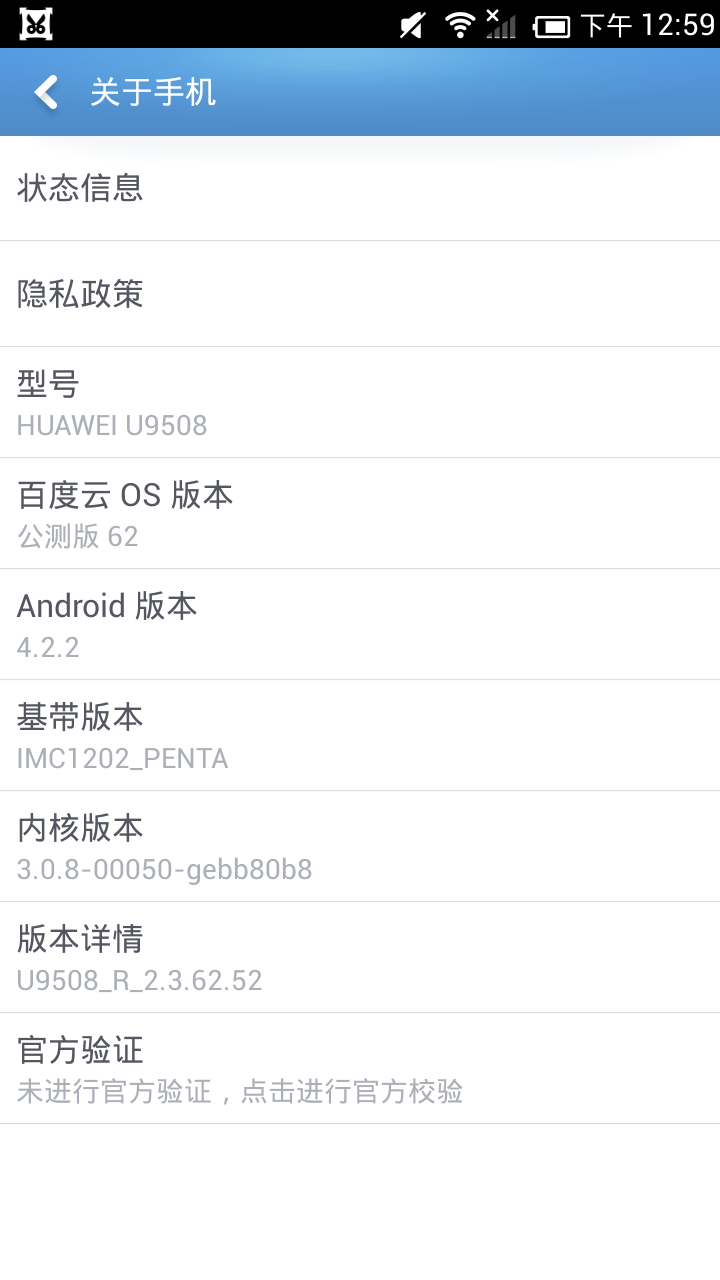Tap the 型号 HUAWEI U9508 row
This screenshot has width=720, height=1280.
[360, 402]
